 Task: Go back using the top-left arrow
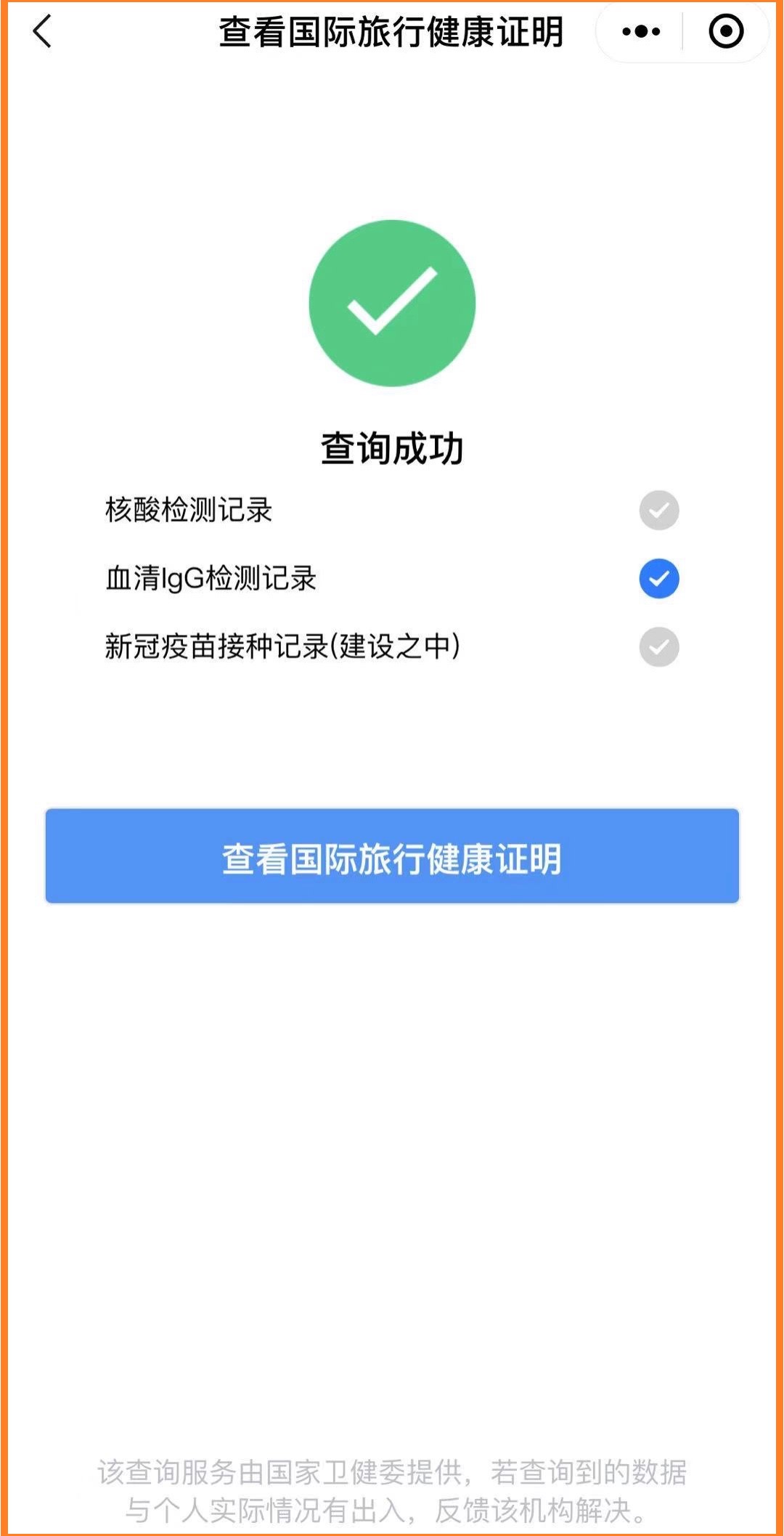42,32
